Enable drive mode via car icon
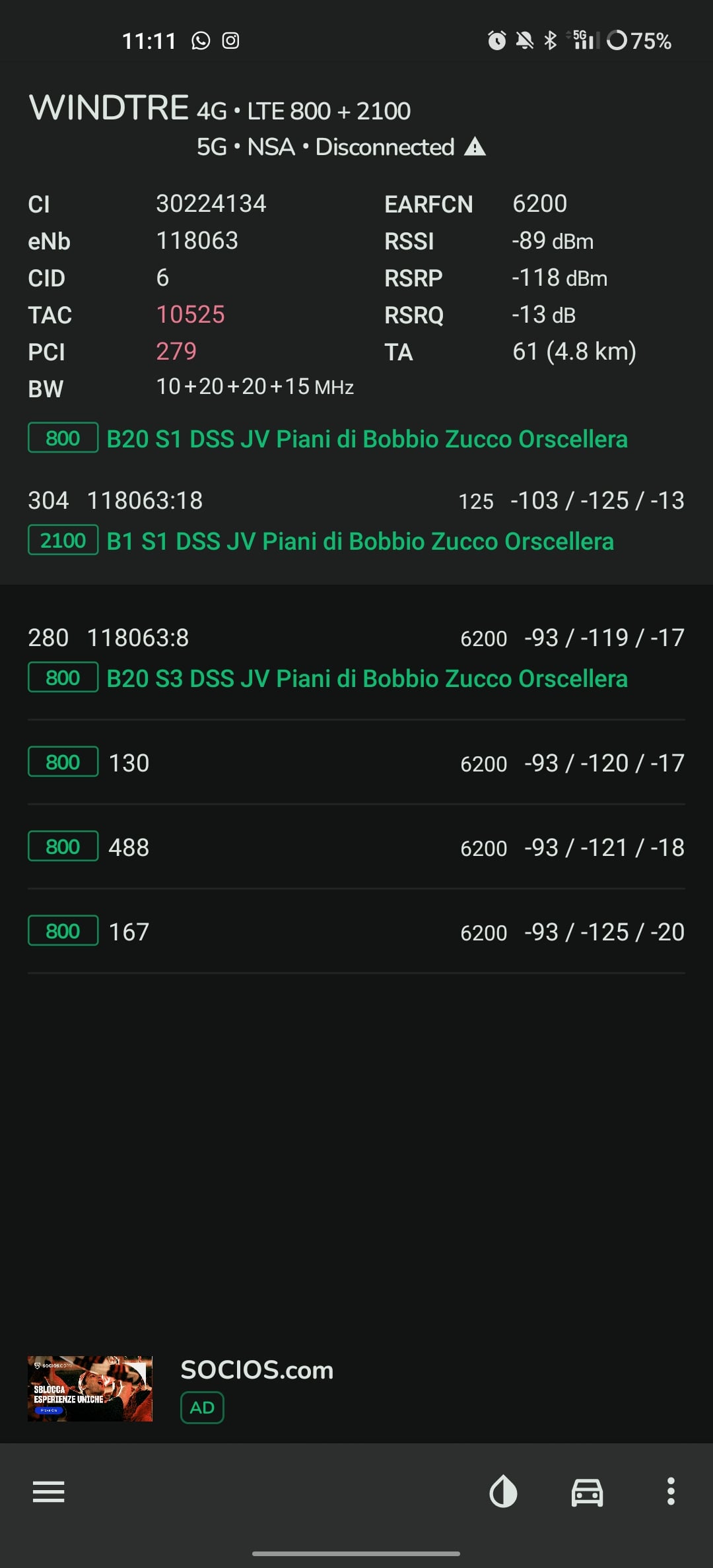The image size is (713, 1568). [587, 1491]
